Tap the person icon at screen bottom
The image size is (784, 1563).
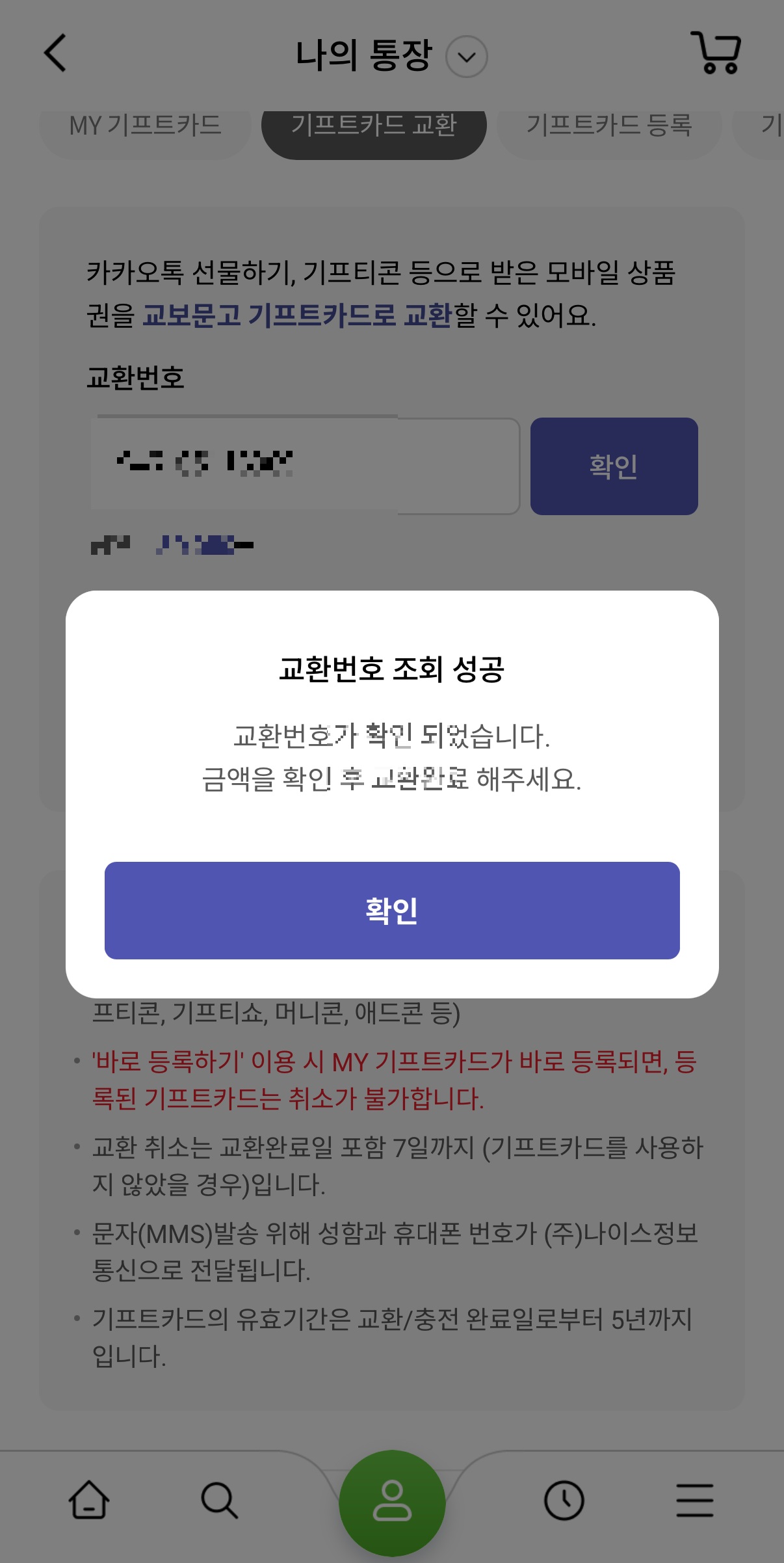[391, 1503]
